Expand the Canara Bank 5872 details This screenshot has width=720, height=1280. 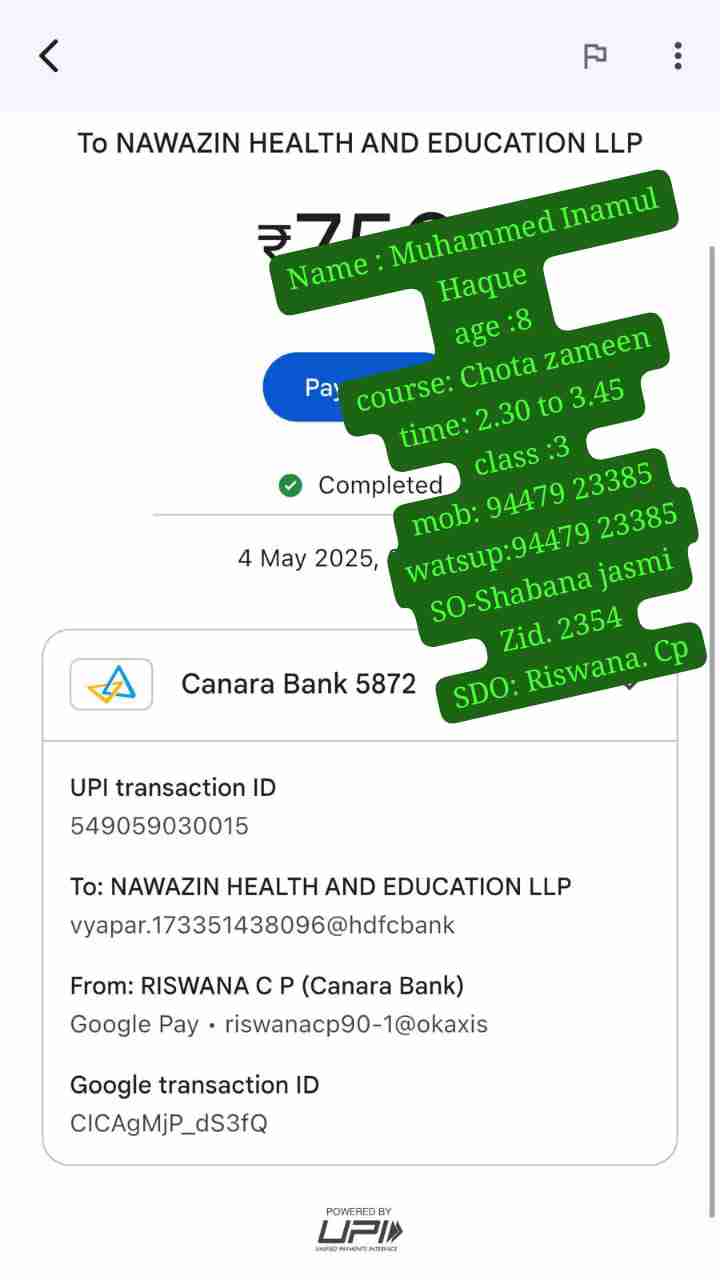point(632,685)
